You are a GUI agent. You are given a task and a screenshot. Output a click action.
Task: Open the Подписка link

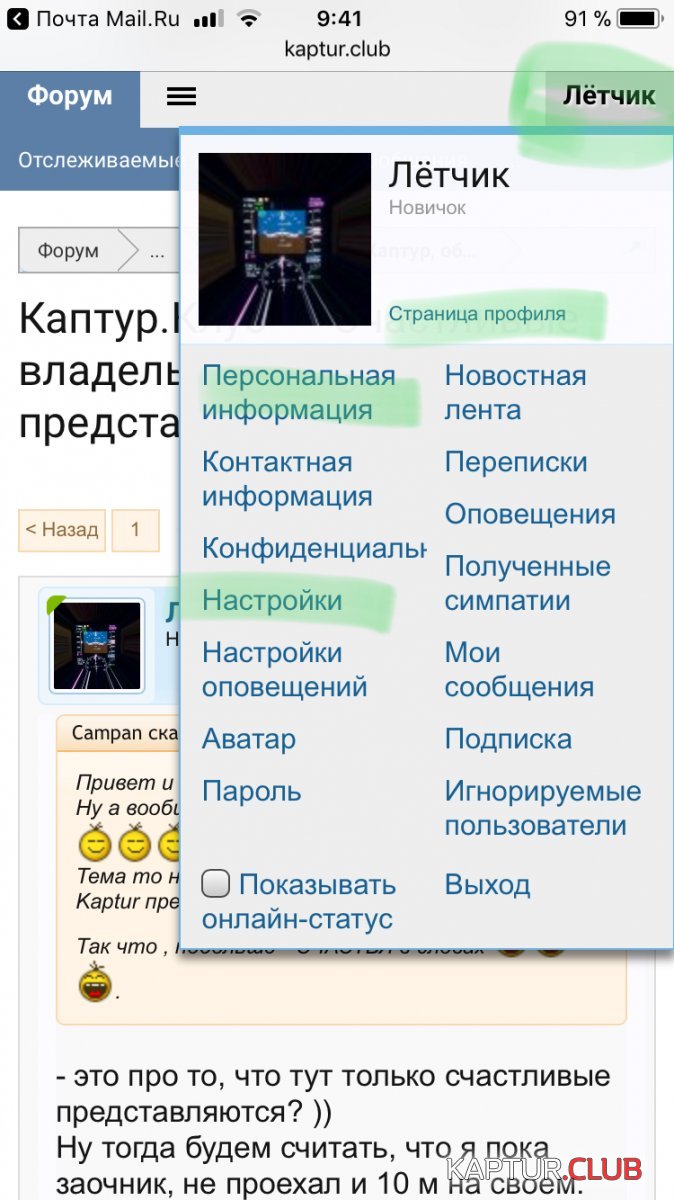click(x=509, y=739)
